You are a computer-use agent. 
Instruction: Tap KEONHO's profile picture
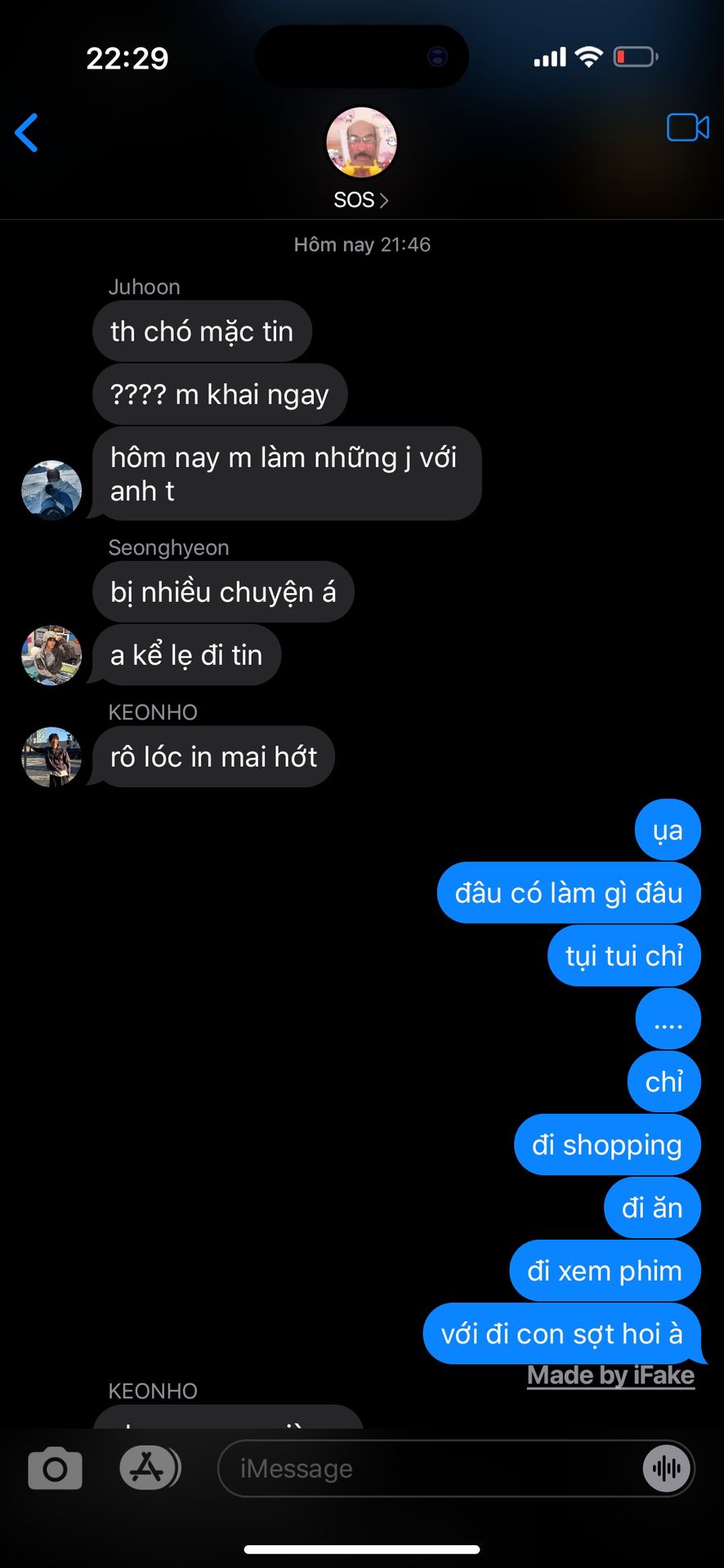pos(51,757)
